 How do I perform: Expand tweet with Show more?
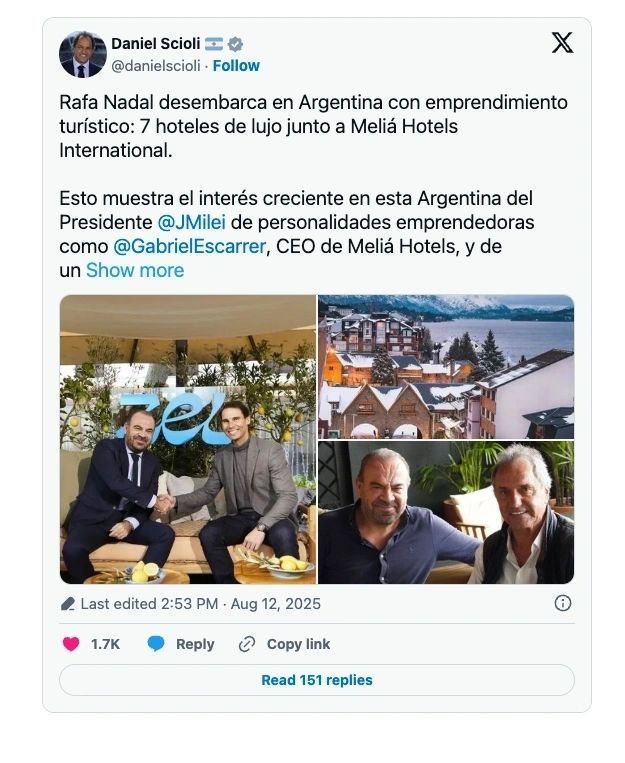135,270
